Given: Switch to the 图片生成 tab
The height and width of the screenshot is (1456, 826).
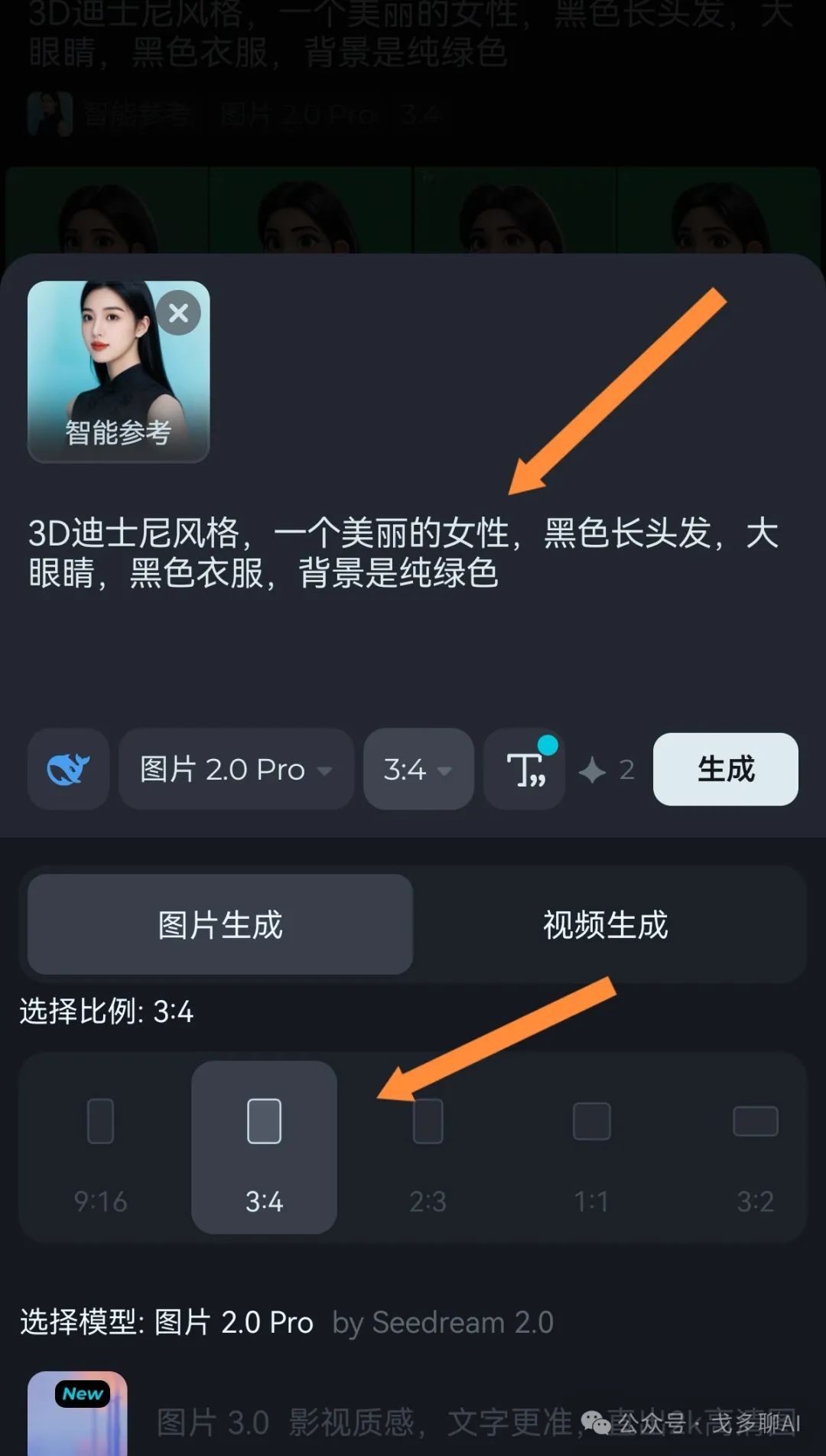Looking at the screenshot, I should (220, 924).
